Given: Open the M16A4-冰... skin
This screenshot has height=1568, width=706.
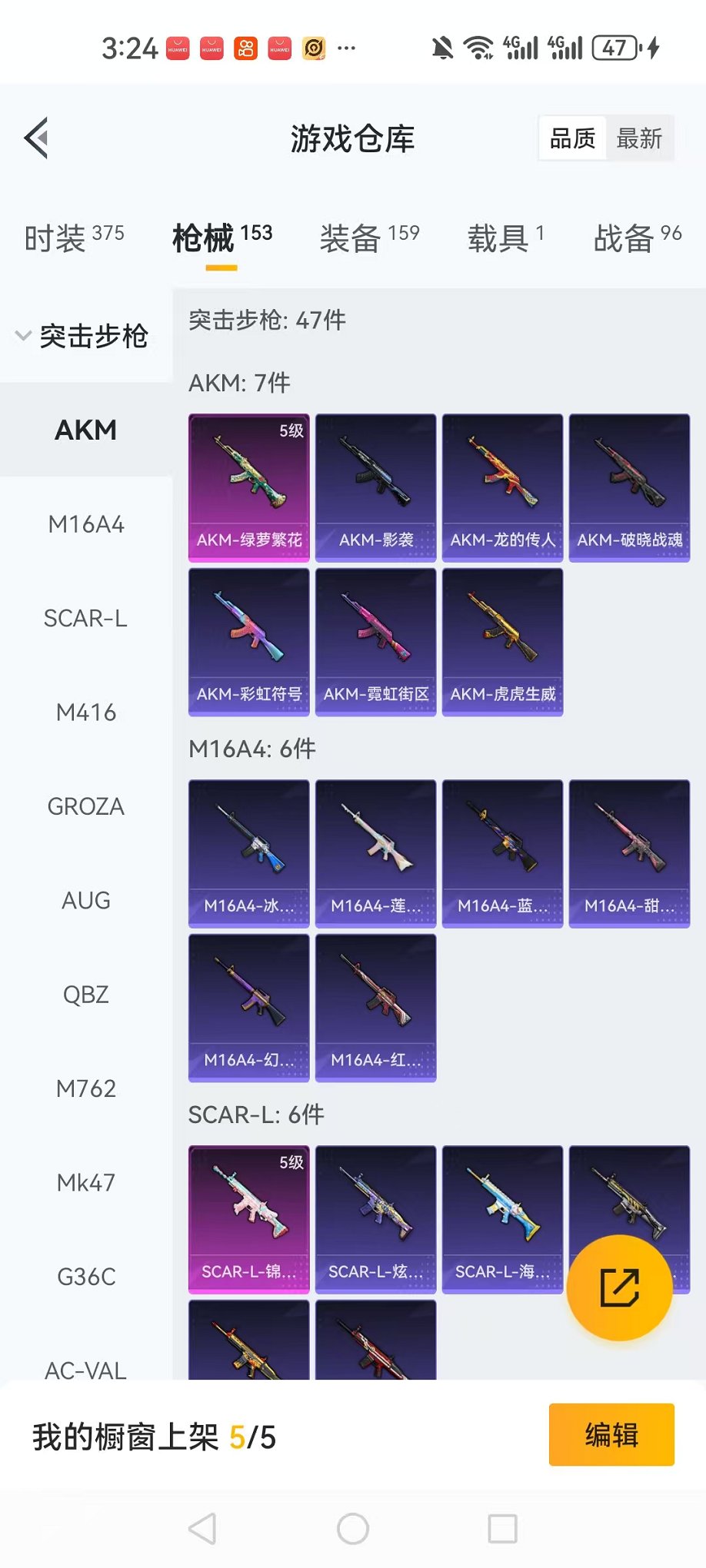Looking at the screenshot, I should [x=249, y=853].
